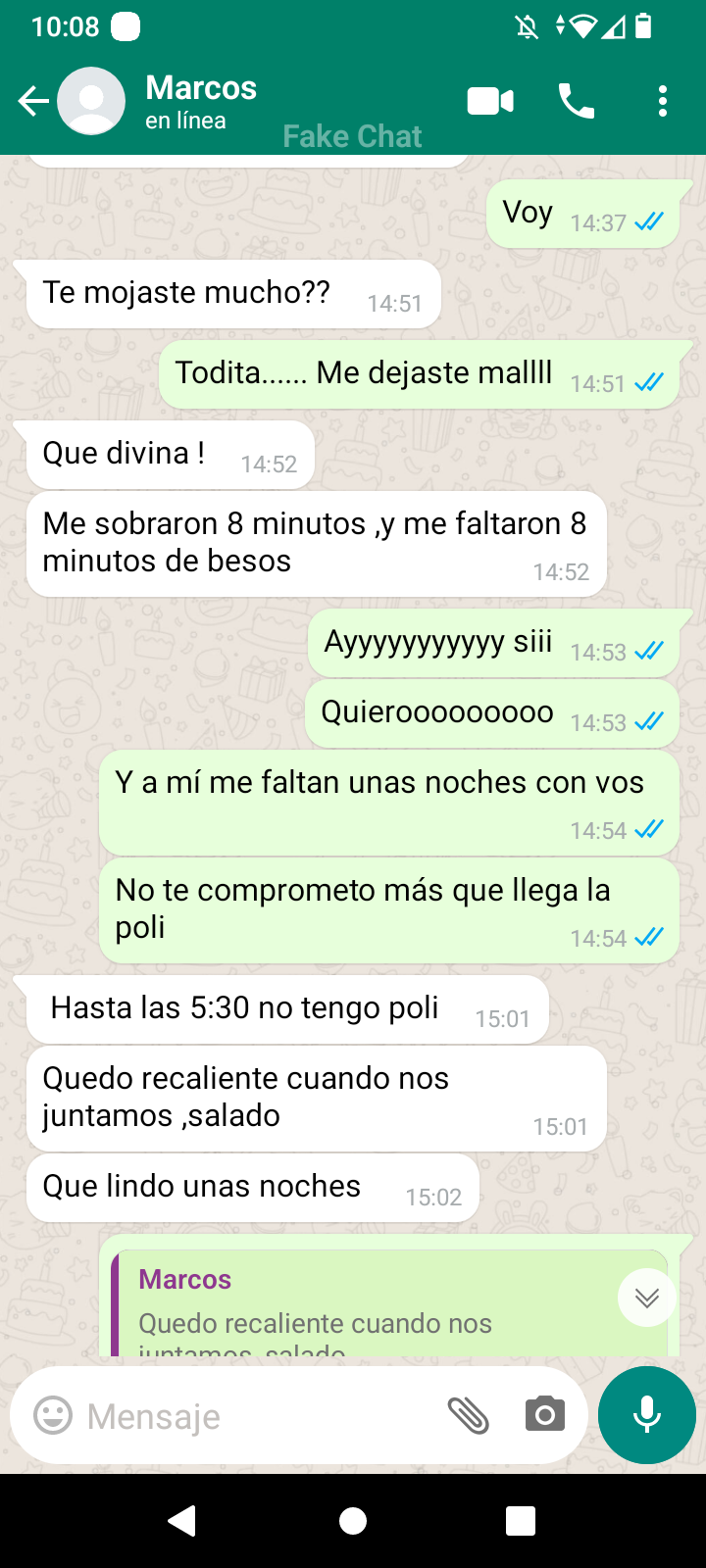Open the camera from message bar

pos(544,1416)
